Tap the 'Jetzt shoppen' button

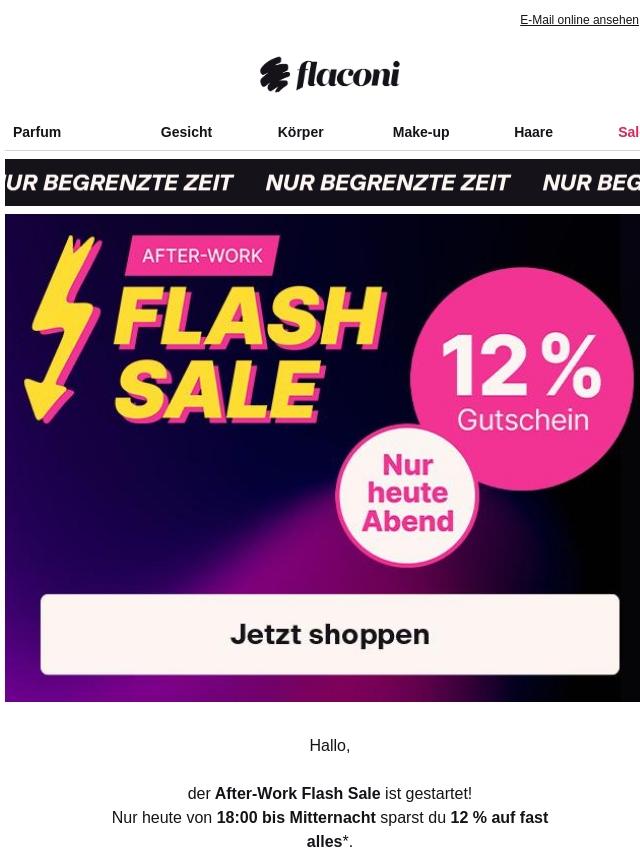[x=330, y=634]
